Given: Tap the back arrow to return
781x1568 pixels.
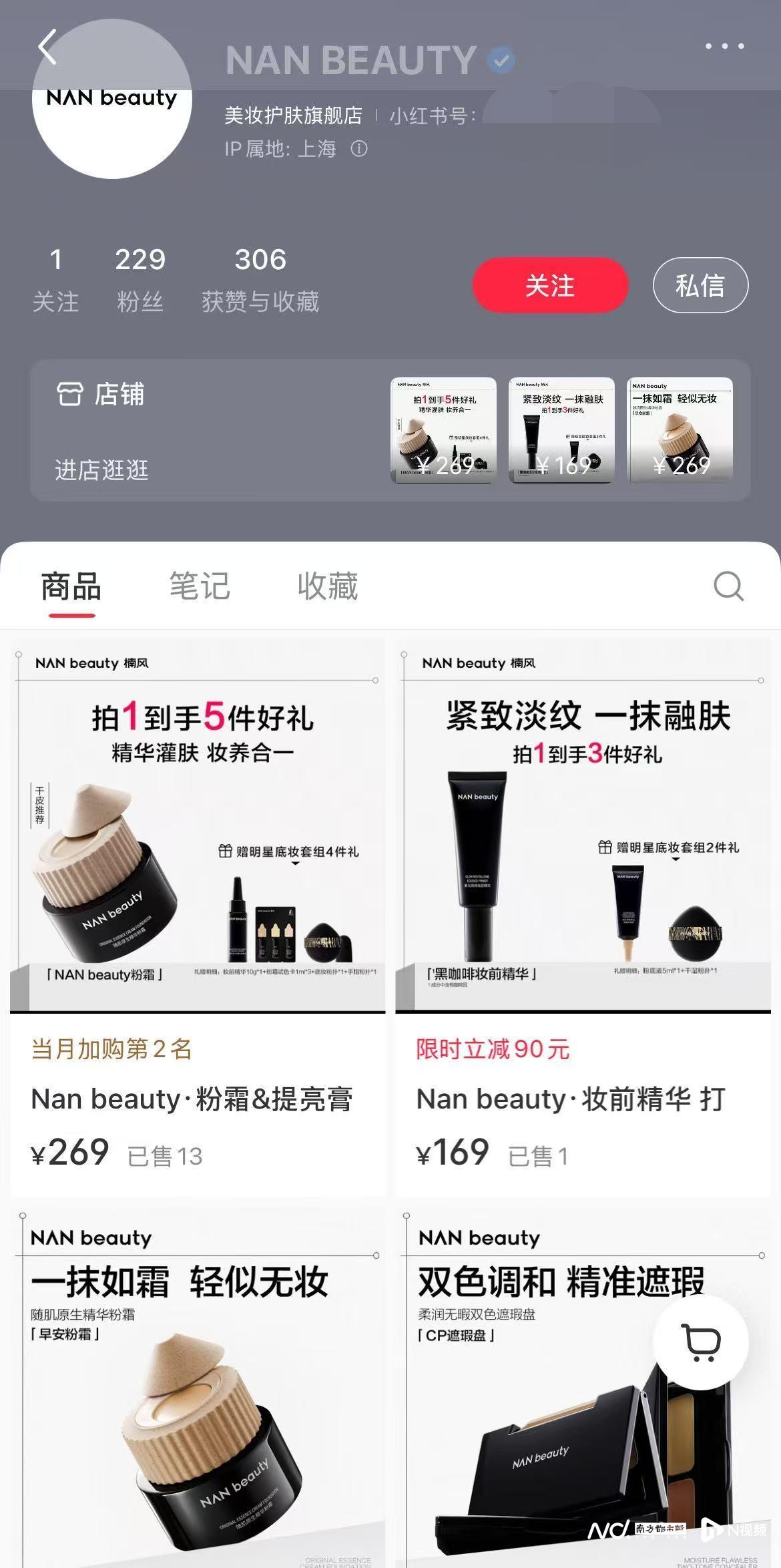Looking at the screenshot, I should tap(45, 47).
